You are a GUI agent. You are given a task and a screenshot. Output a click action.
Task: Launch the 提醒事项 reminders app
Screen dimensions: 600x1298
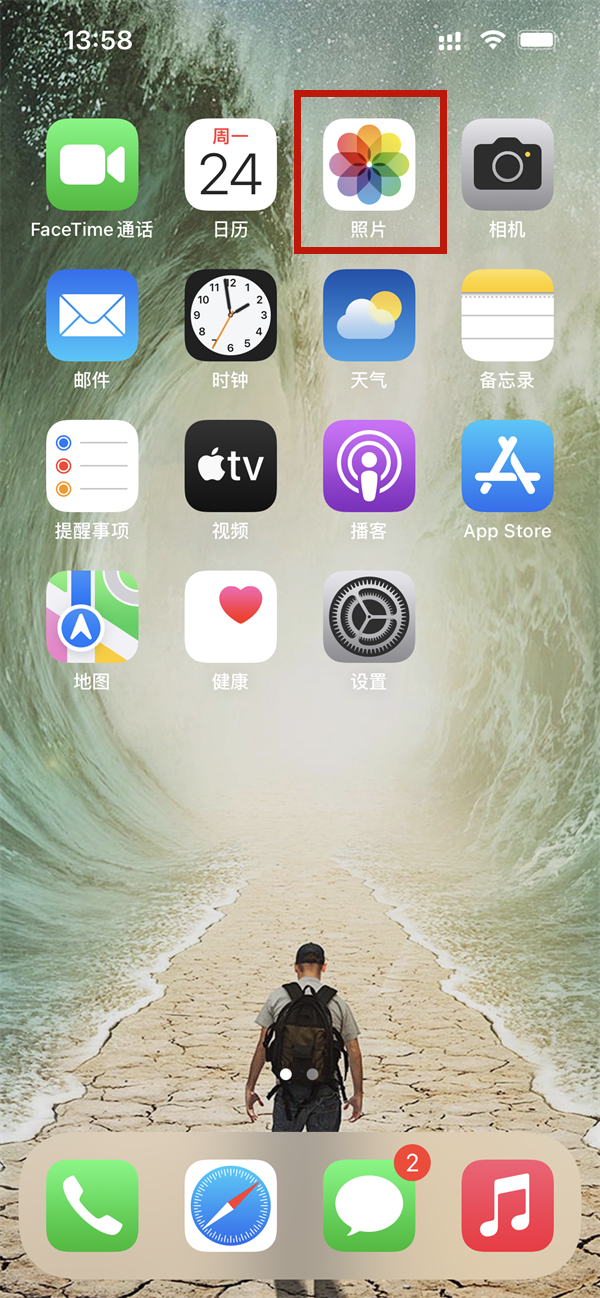(x=92, y=466)
